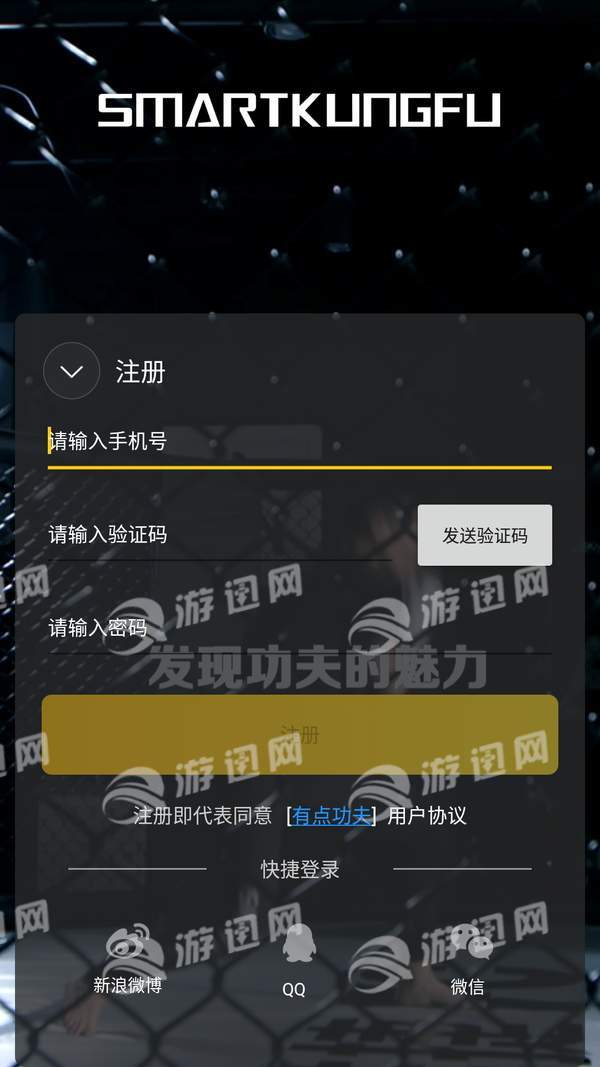Screen dimensions: 600x1067
Task: Open the 有点功夫 user agreement link
Action: pos(331,815)
